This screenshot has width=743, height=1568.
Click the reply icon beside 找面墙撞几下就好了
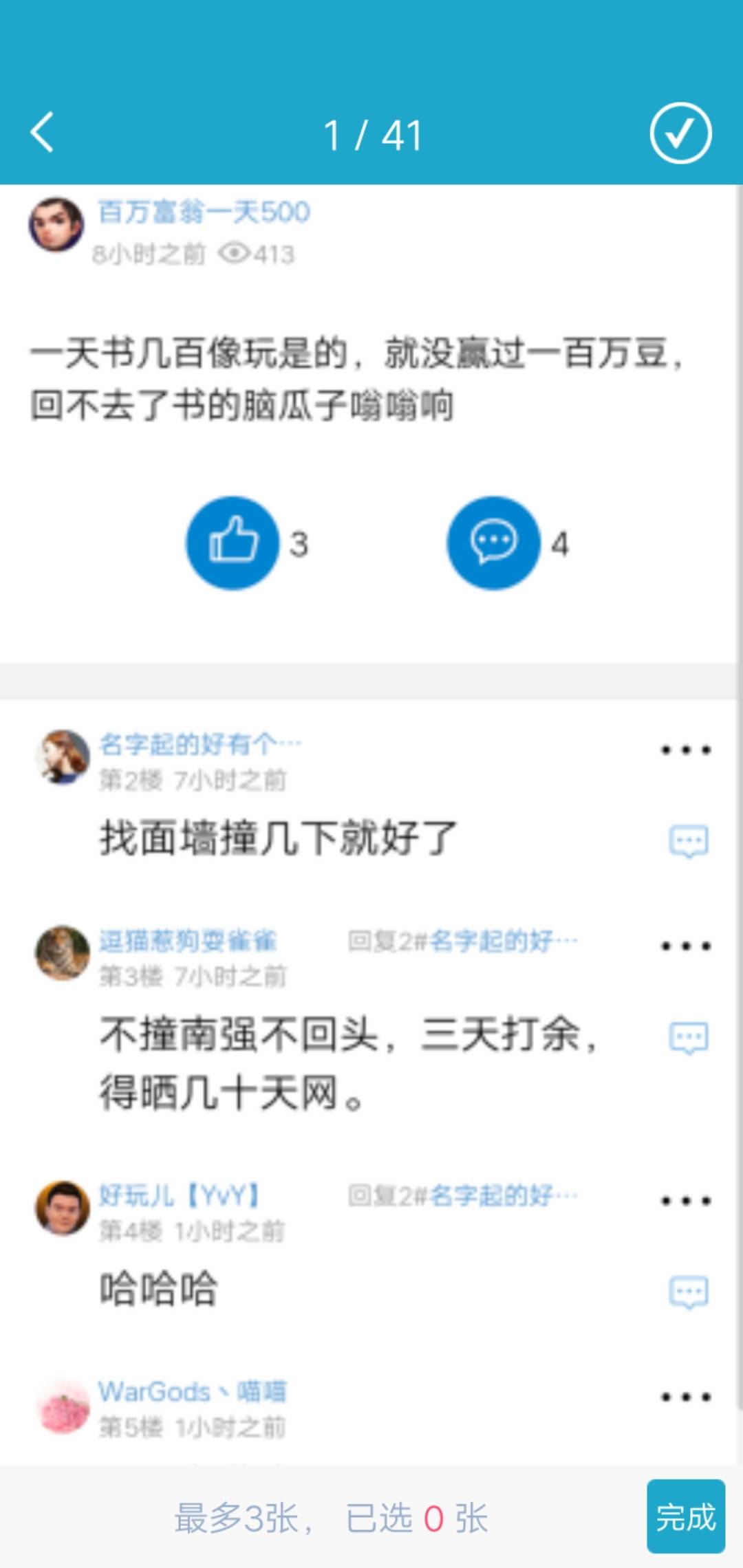[690, 840]
